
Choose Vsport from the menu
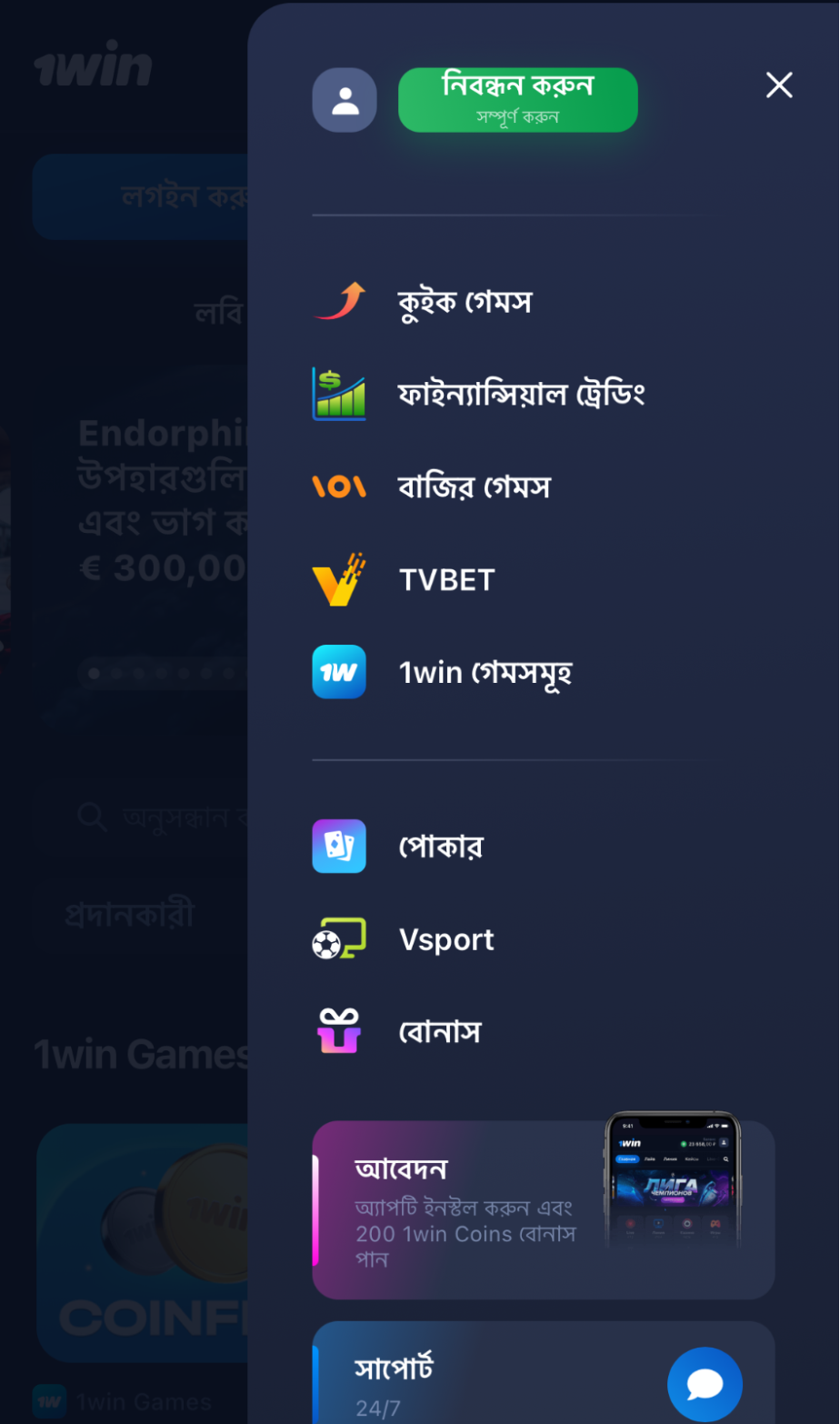(x=446, y=939)
